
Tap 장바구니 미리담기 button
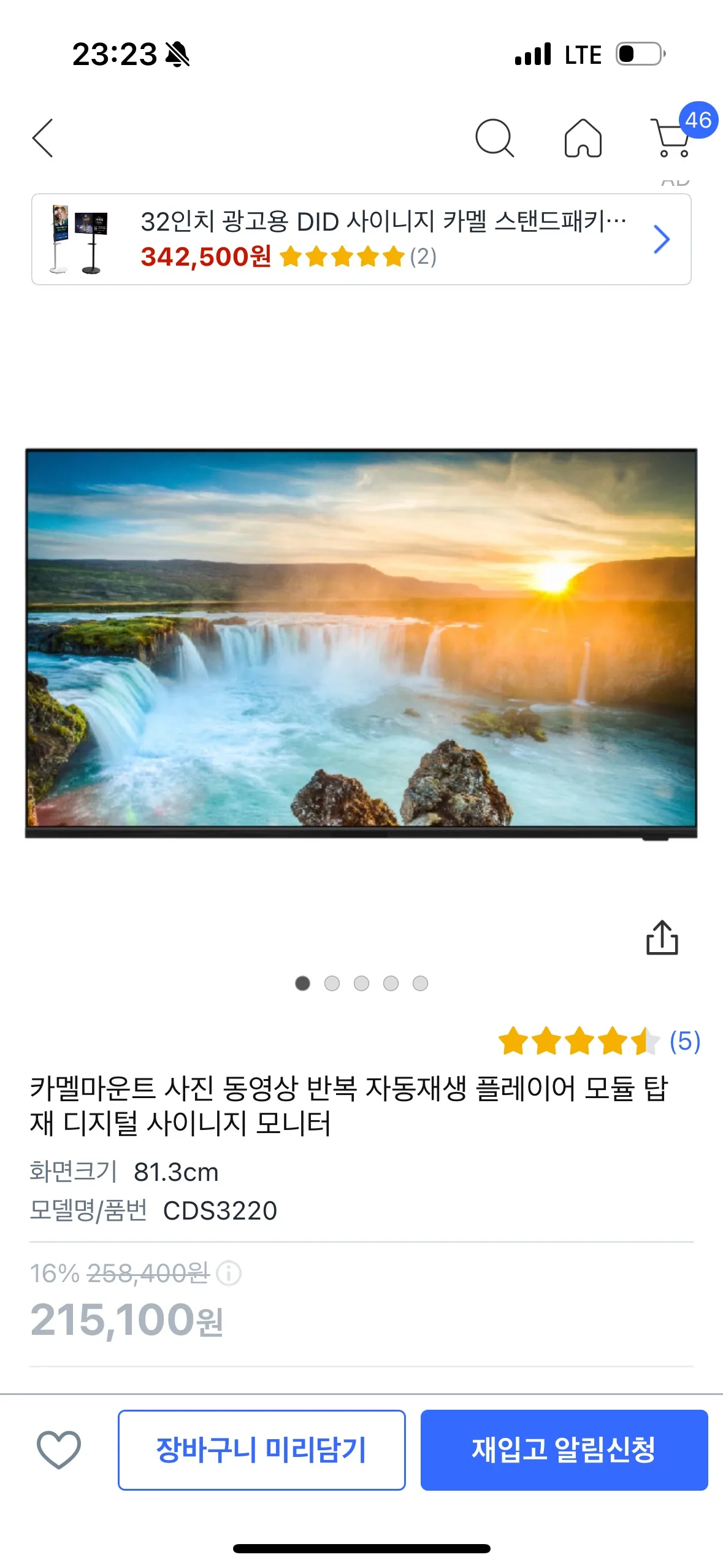point(261,1449)
